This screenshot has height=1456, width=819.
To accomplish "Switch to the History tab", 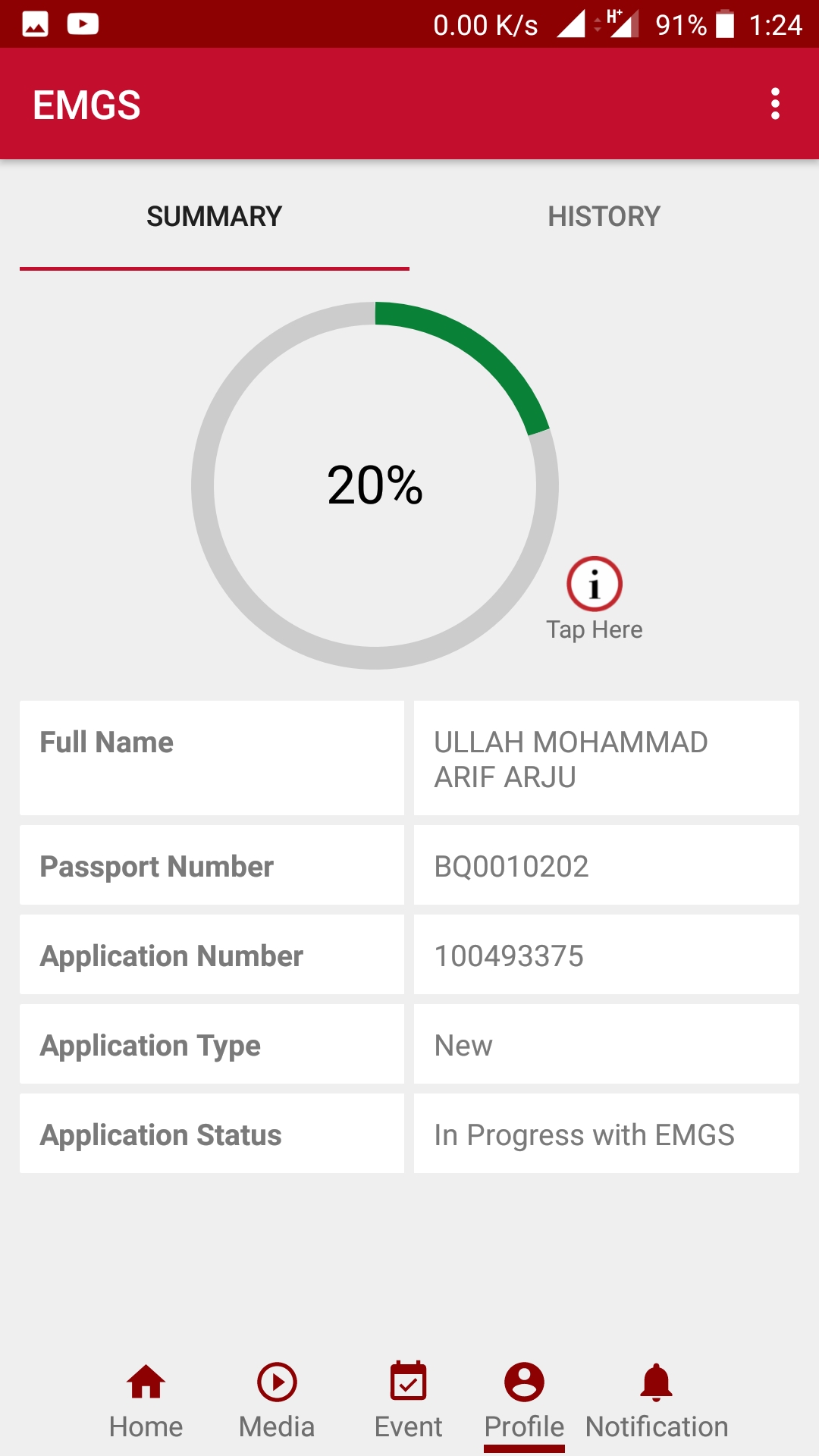I will tap(604, 217).
